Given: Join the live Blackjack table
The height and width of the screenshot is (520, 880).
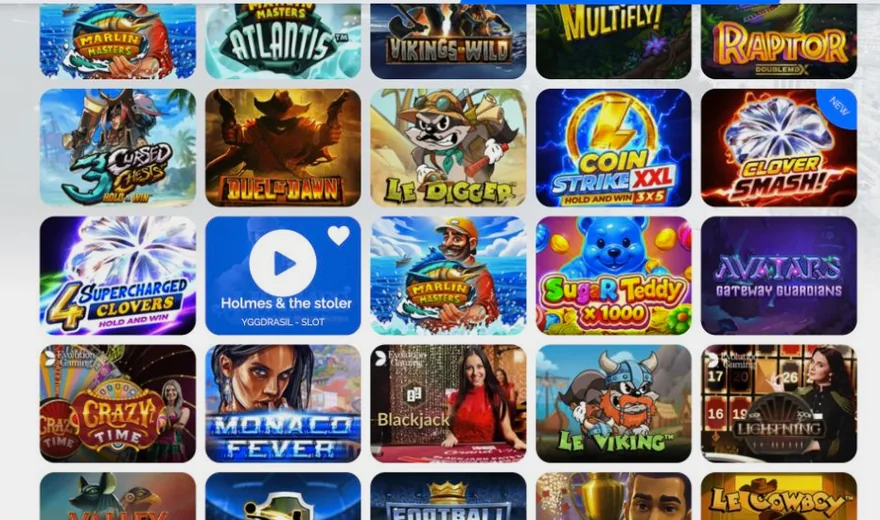Looking at the screenshot, I should point(448,403).
